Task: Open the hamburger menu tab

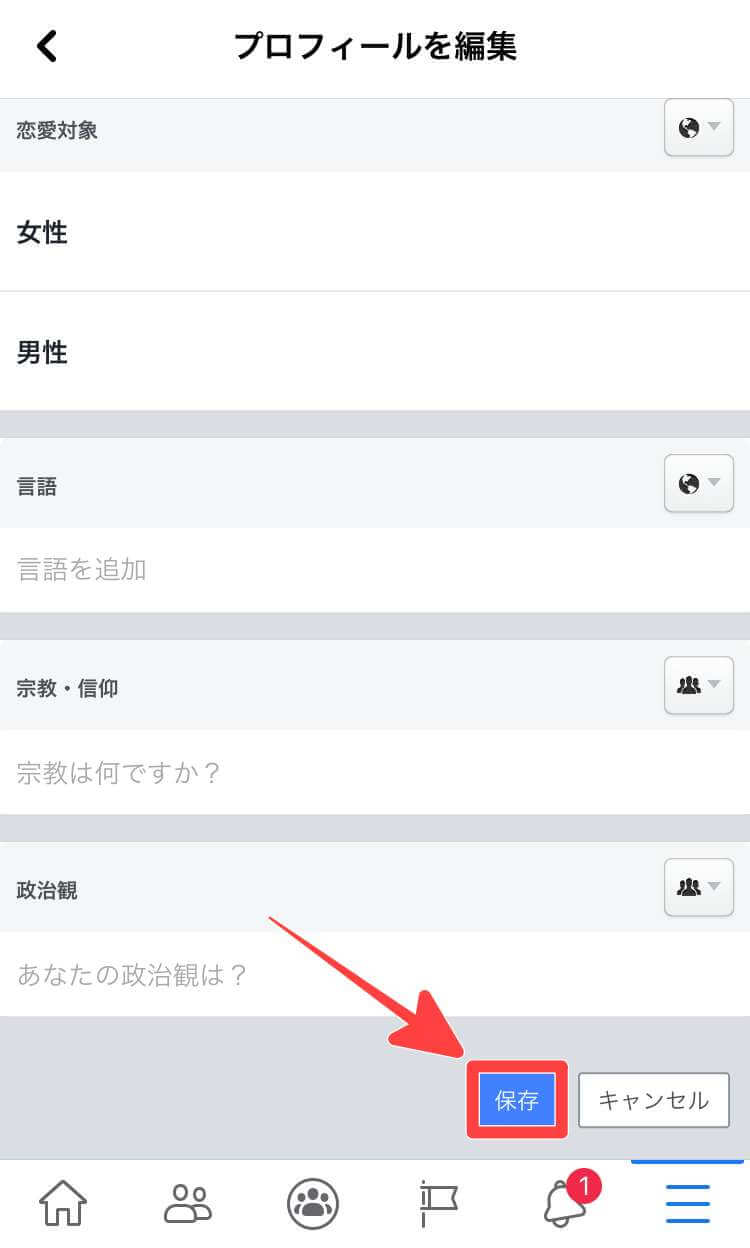Action: pos(688,1203)
